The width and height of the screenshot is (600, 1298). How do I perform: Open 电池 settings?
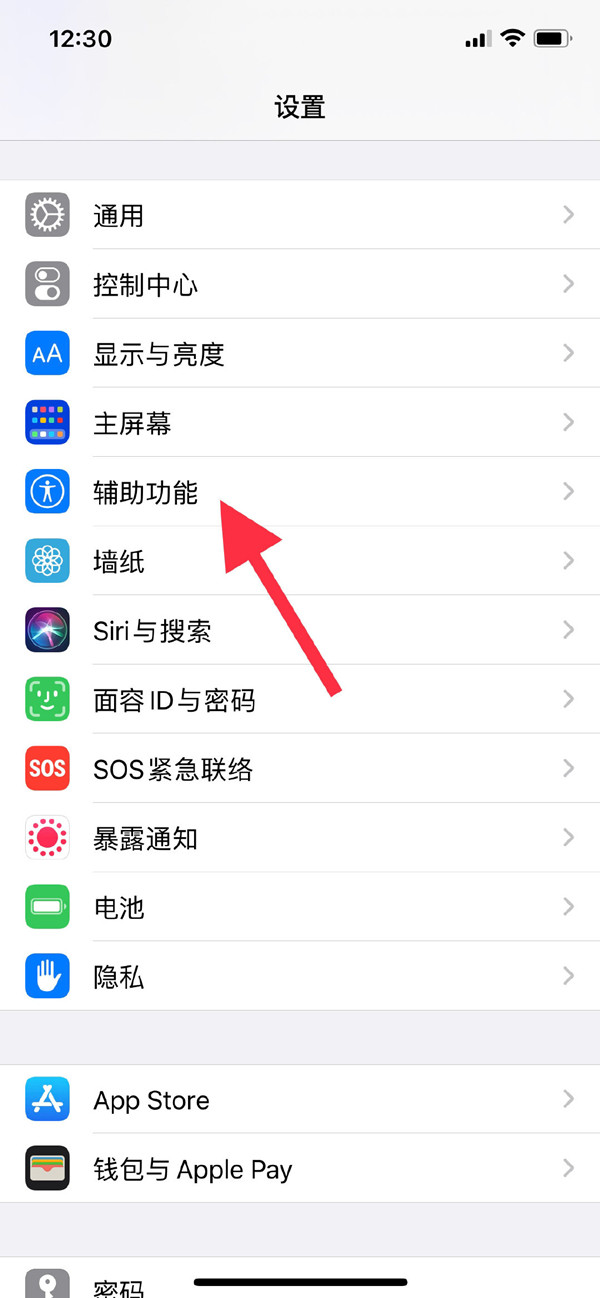tap(300, 907)
